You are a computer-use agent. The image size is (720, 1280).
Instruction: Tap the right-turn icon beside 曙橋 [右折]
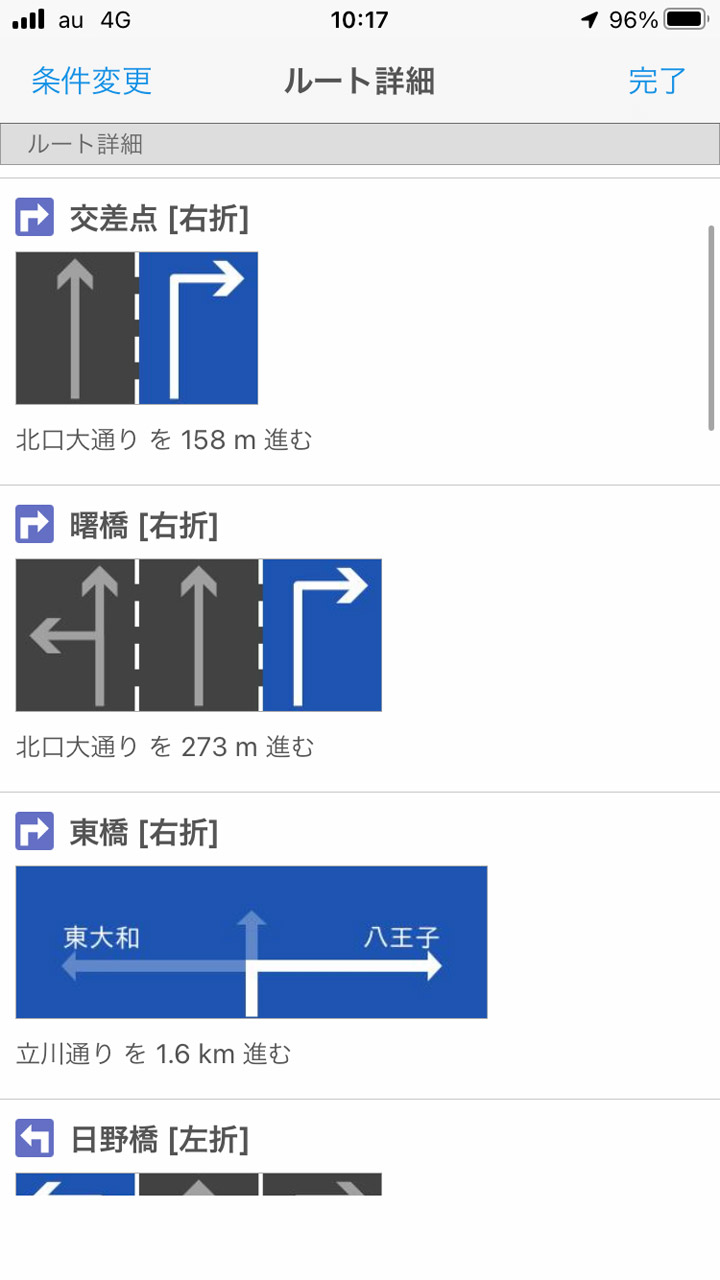(x=35, y=525)
